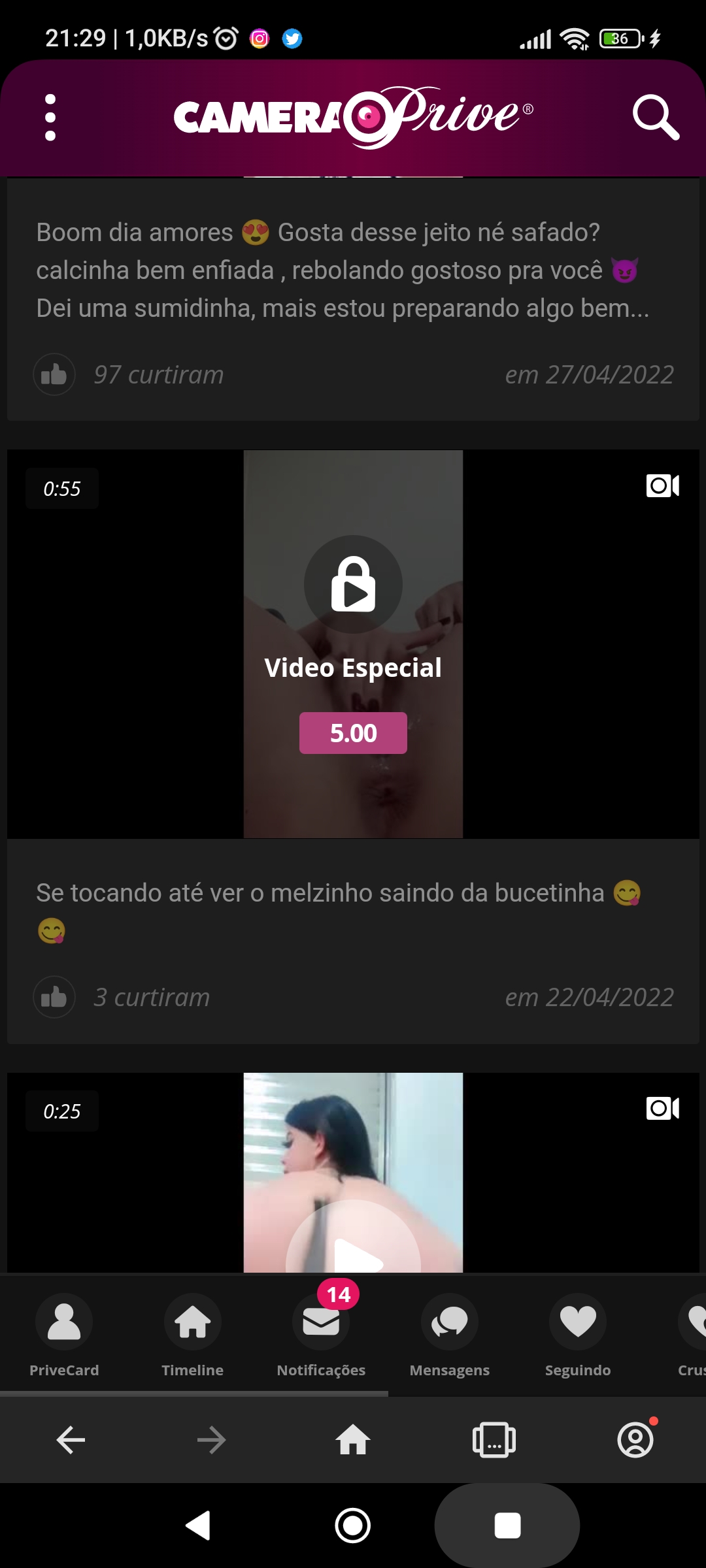Open the browser home page
This screenshot has height=1568, width=706.
pos(353,1439)
